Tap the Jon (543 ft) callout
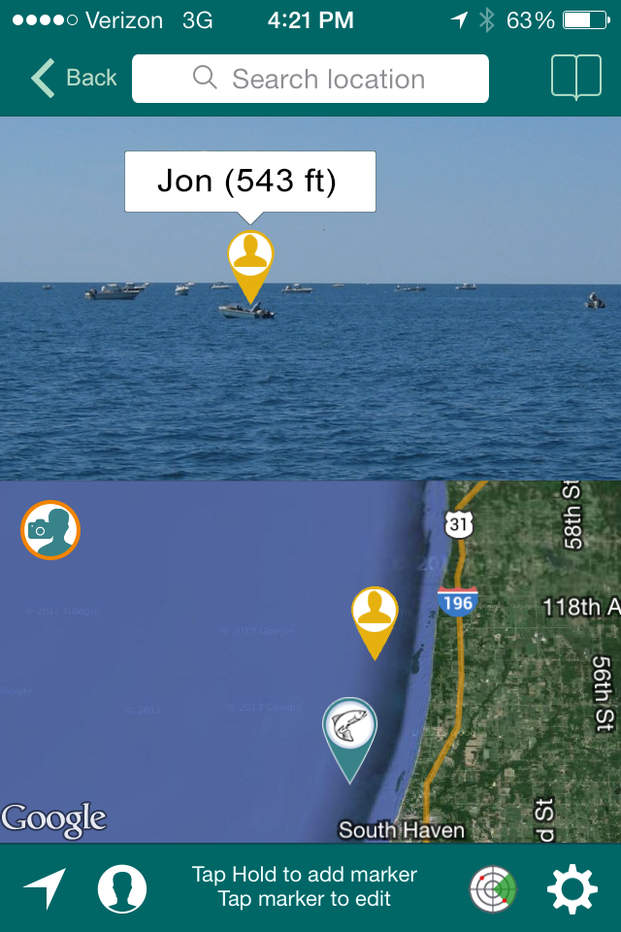The width and height of the screenshot is (621, 932). [250, 181]
